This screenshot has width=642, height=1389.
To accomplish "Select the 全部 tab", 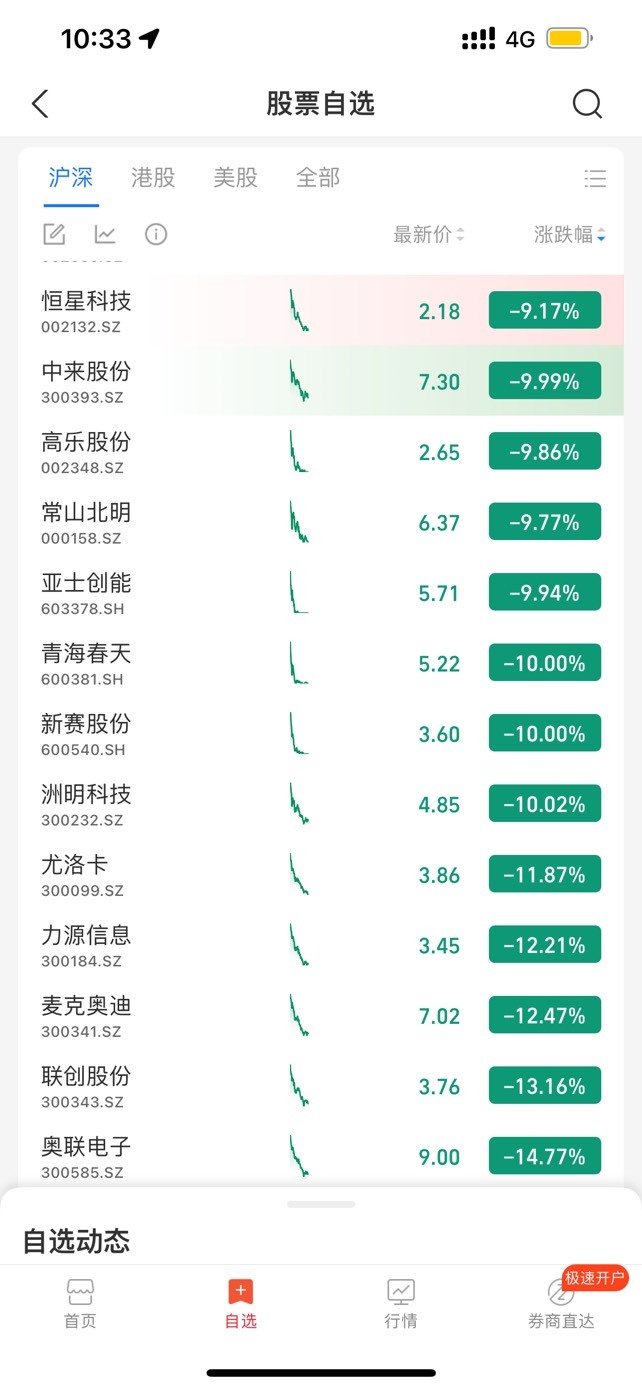I will click(x=318, y=178).
